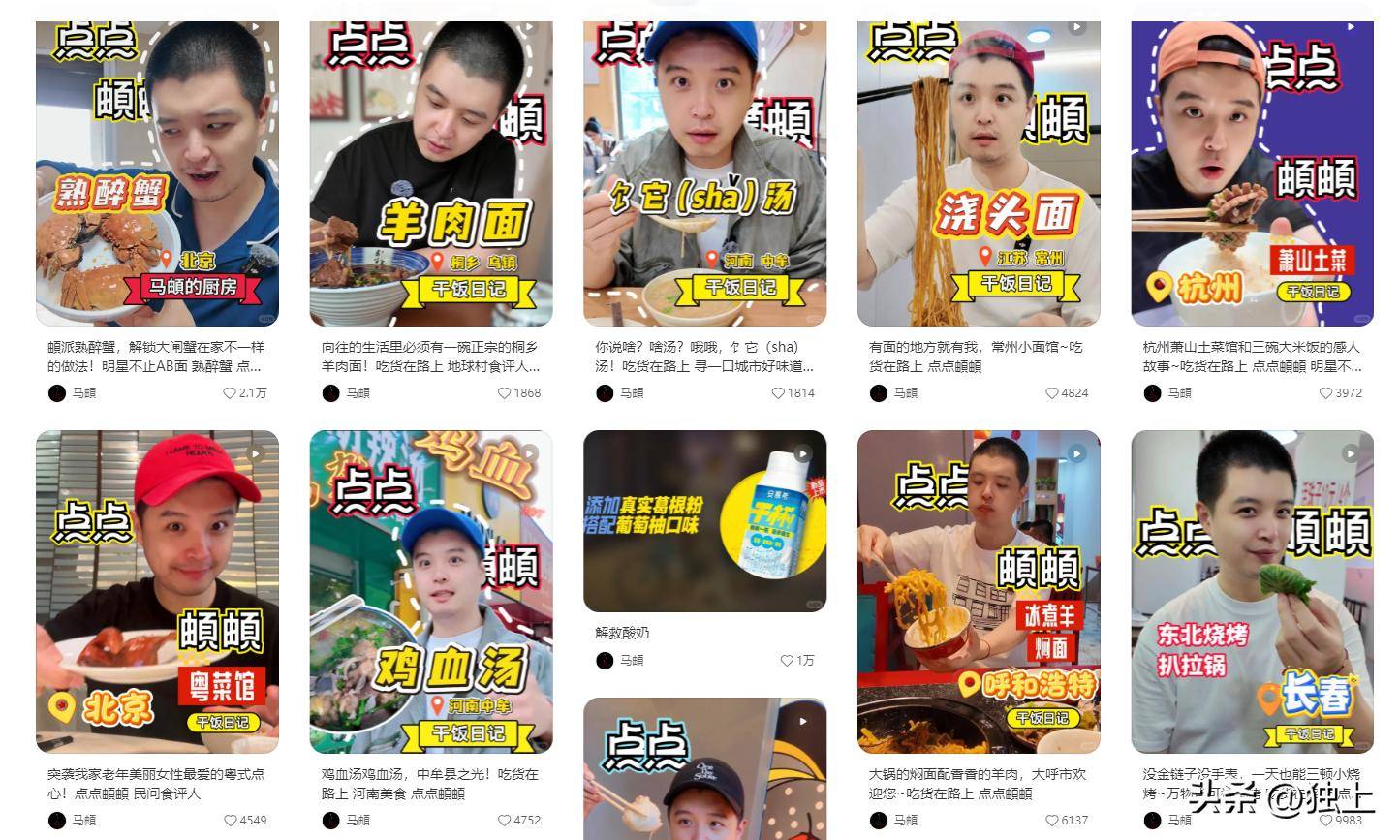The image size is (1400, 840).
Task: Open the 东北烧烤扒拉锅 长春 video
Action: click(x=1252, y=591)
